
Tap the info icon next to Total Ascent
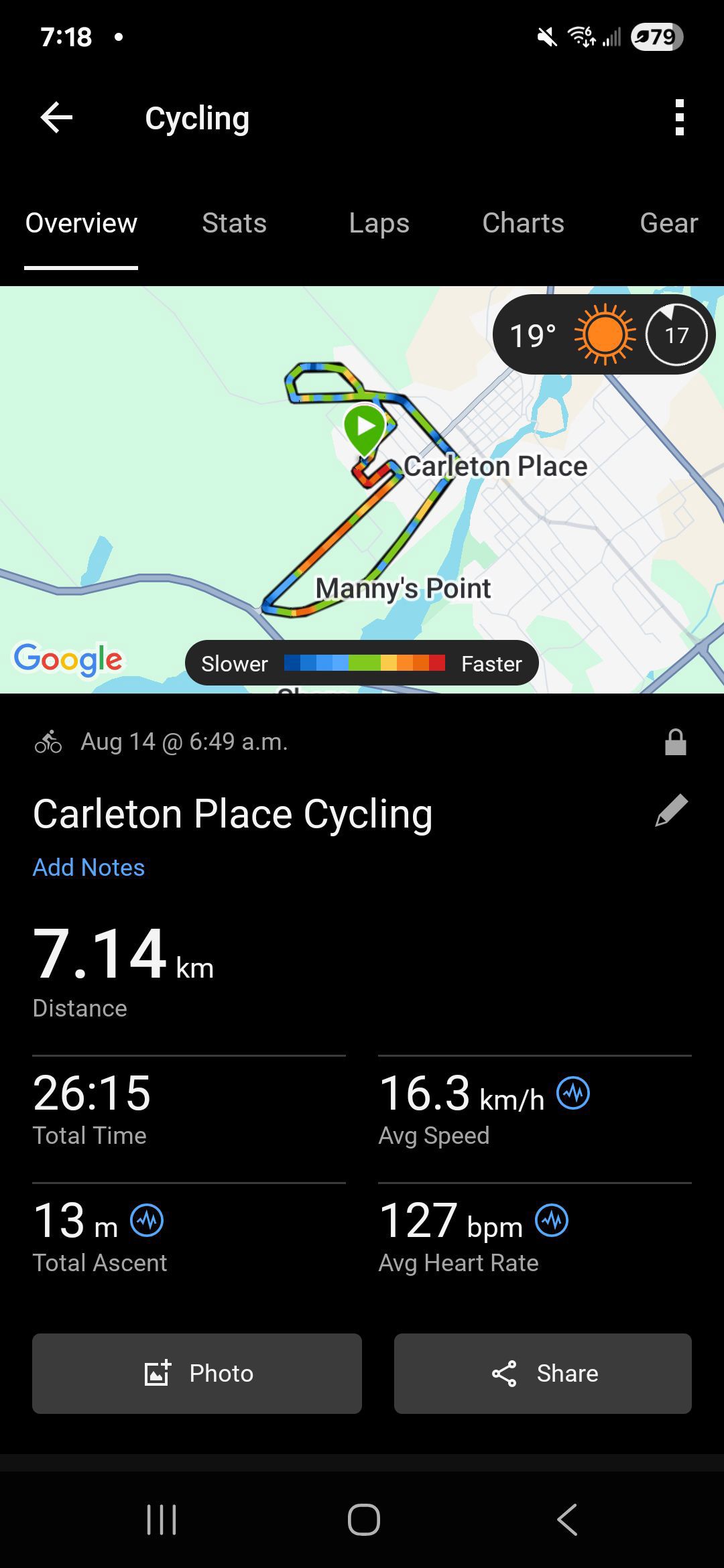coord(147,1220)
